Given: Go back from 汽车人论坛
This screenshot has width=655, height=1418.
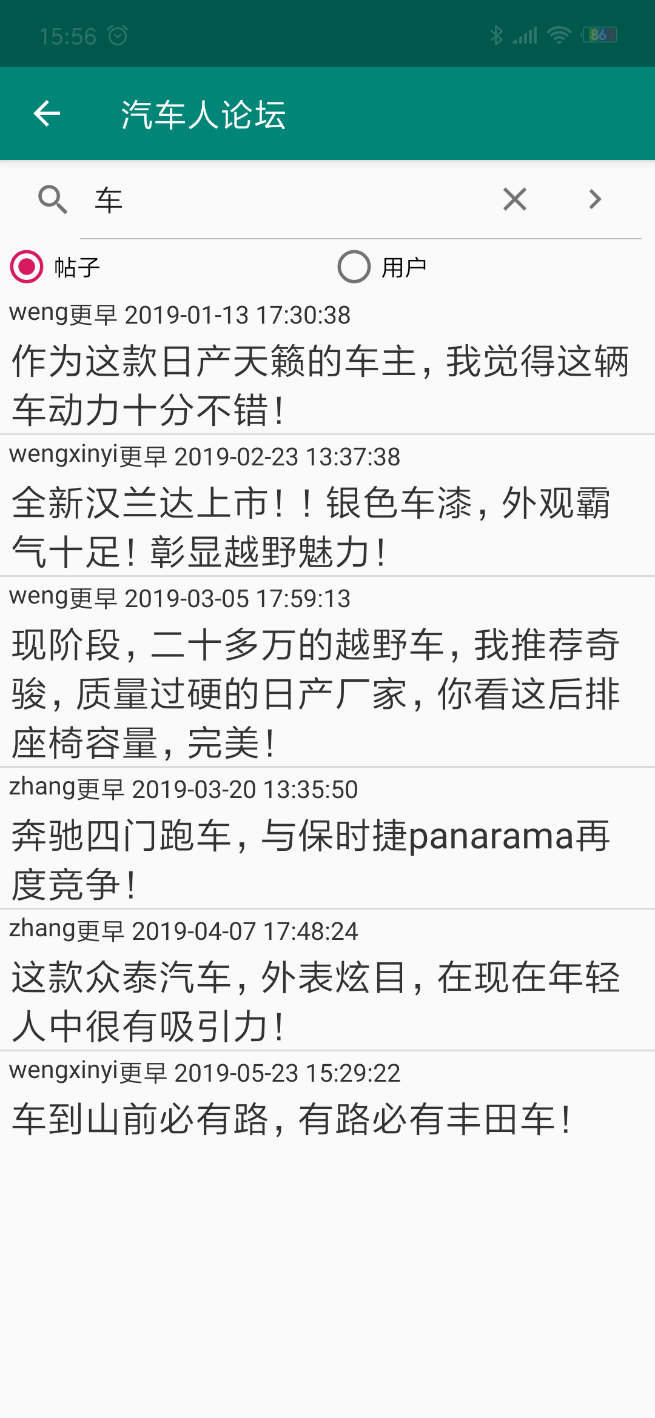Looking at the screenshot, I should pyautogui.click(x=47, y=114).
